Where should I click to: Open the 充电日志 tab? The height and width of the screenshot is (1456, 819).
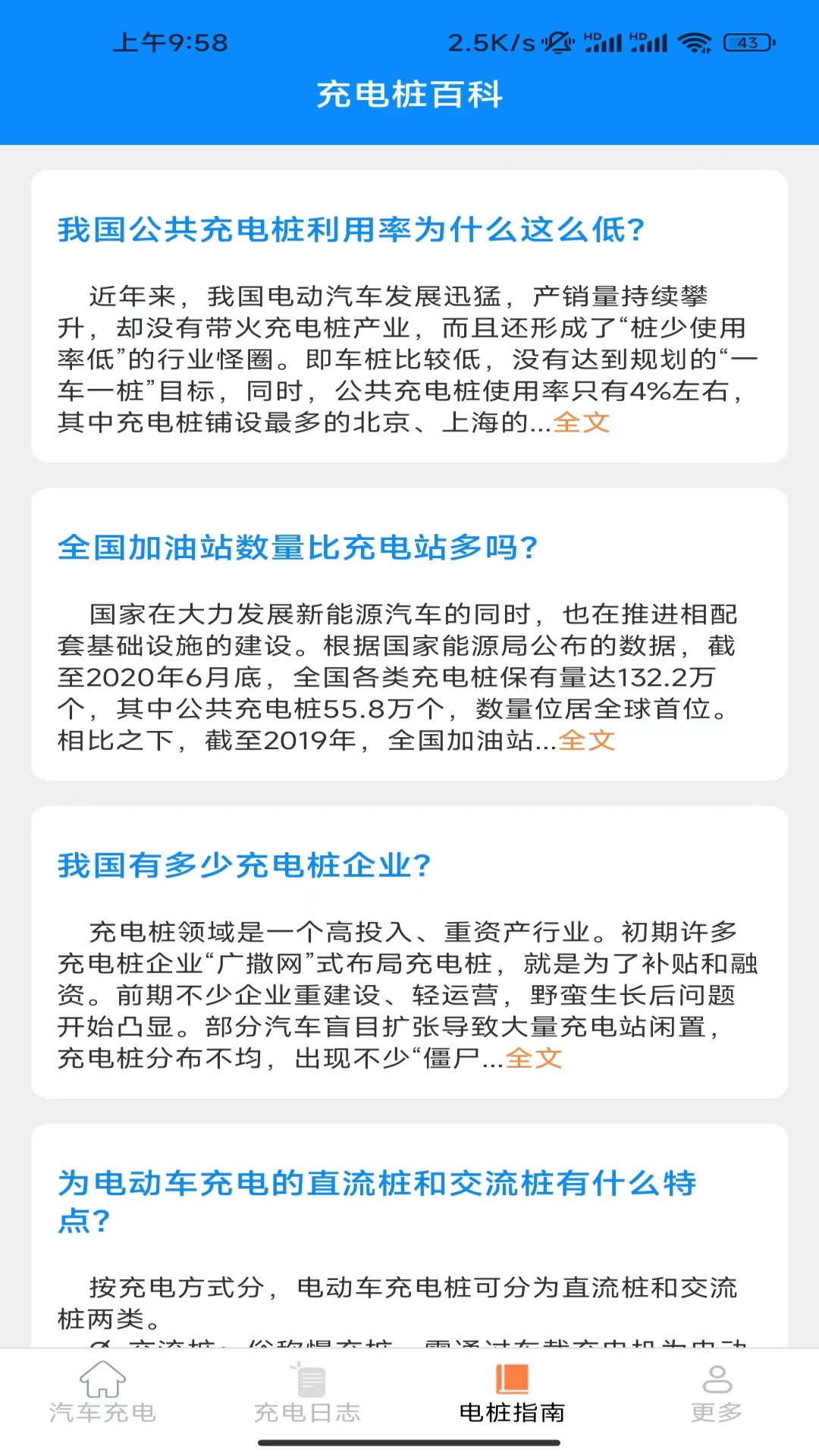pyautogui.click(x=307, y=1392)
